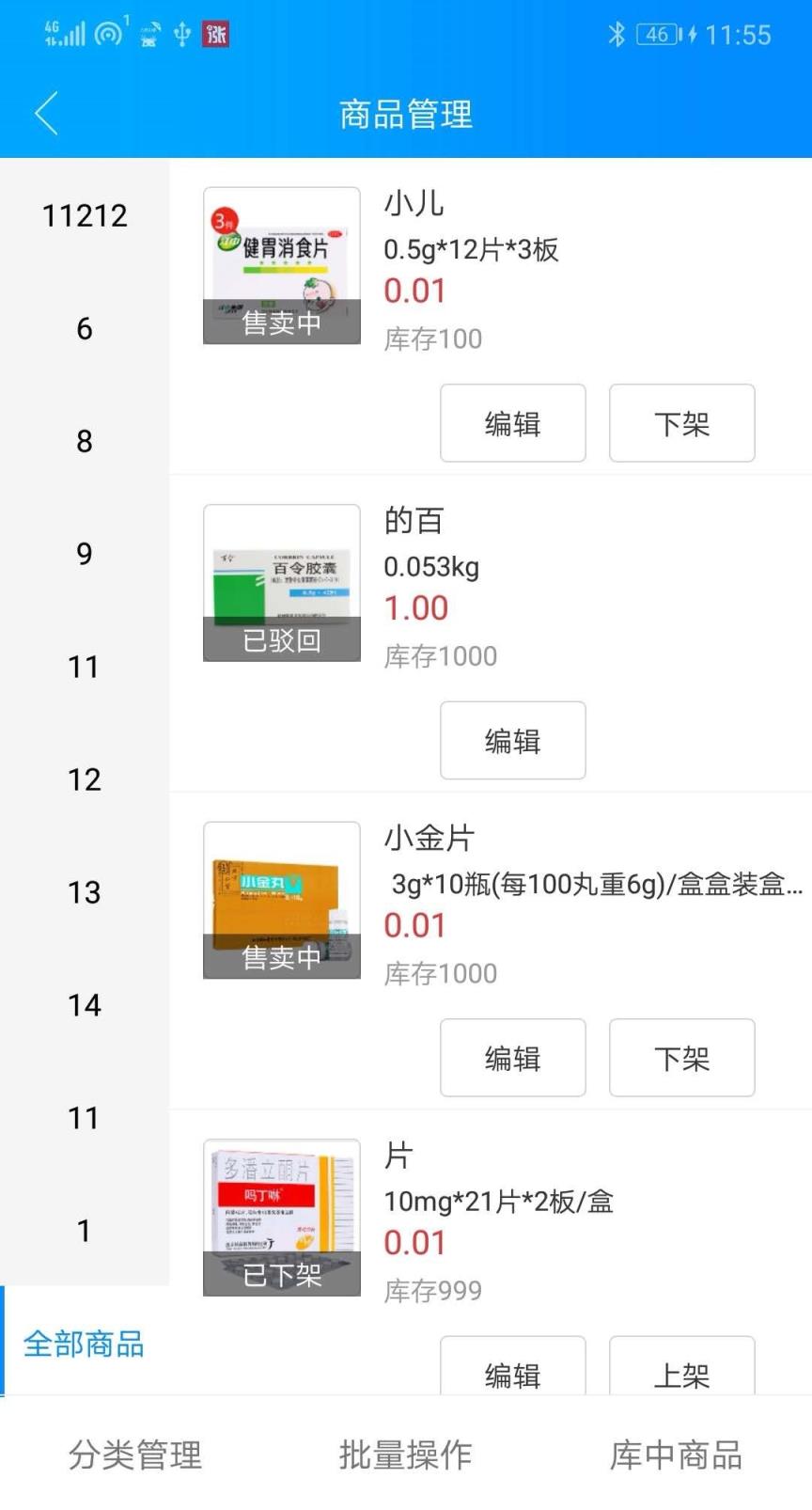Open 分类管理 at bottom
The image size is (812, 1510).
[135, 1455]
